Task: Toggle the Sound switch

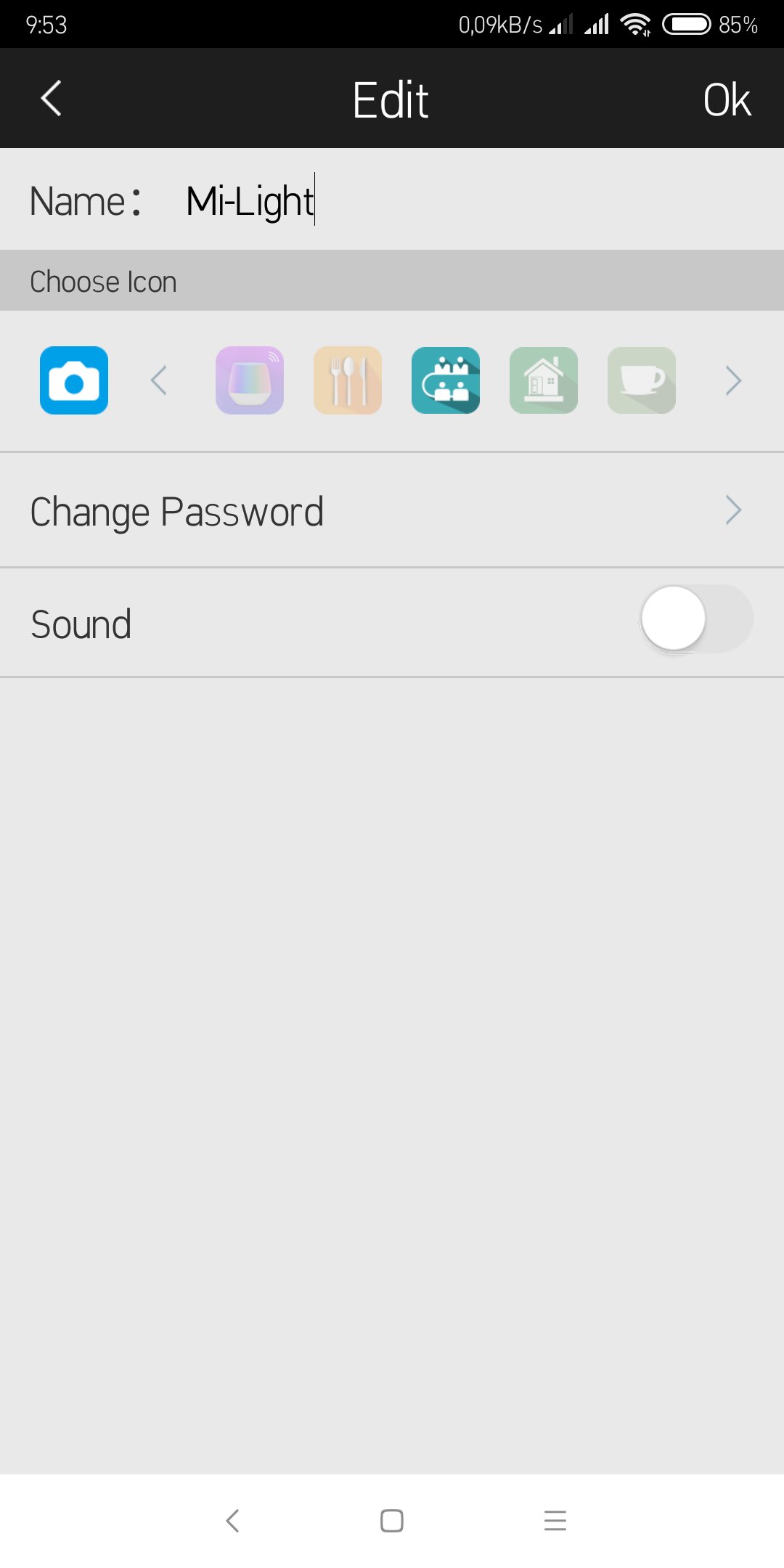Action: (x=696, y=619)
